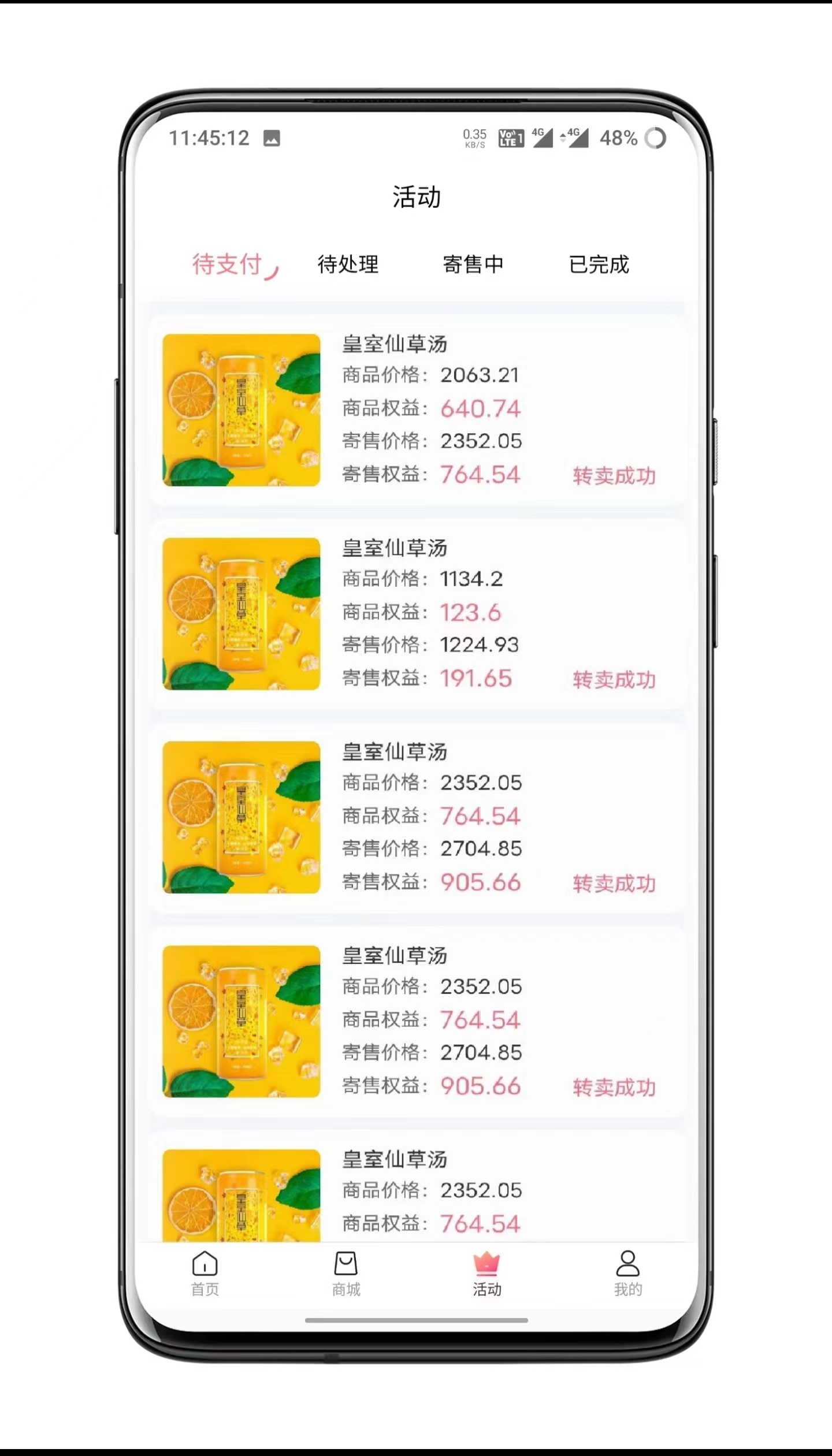Select 活动 in the bottom bar
Viewport: 832px width, 1456px height.
[486, 1273]
